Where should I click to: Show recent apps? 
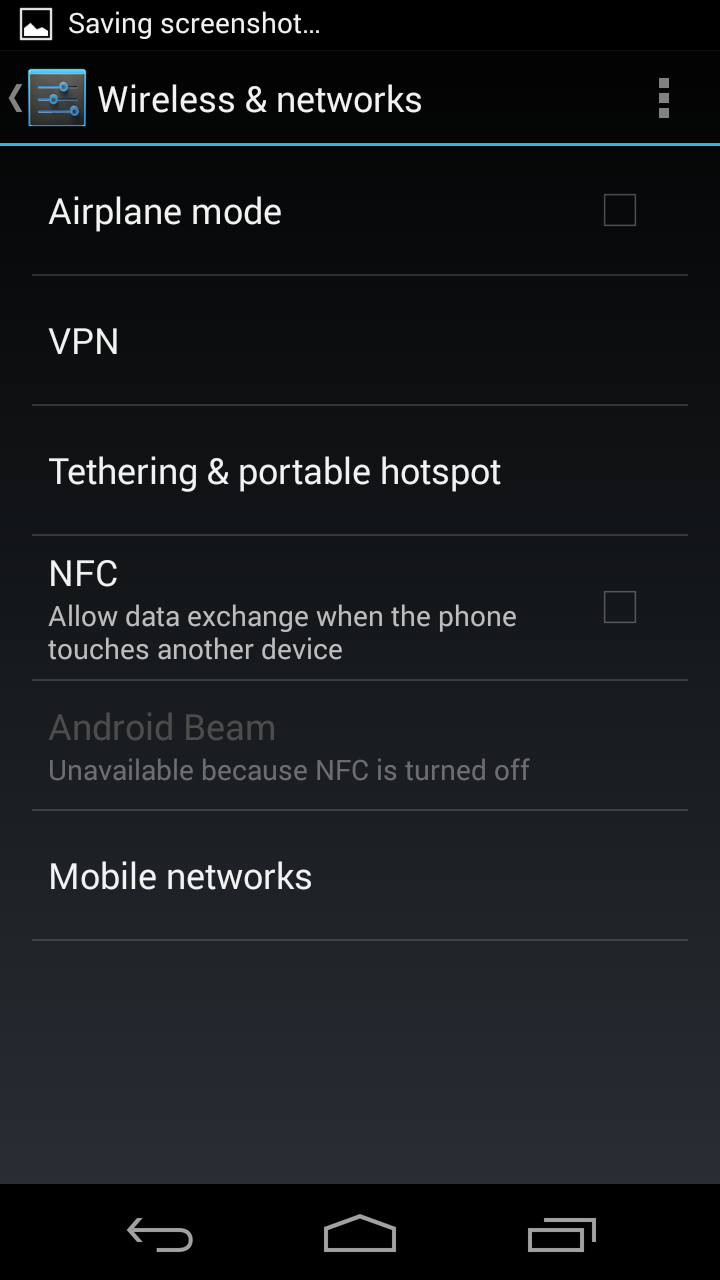coord(561,1234)
